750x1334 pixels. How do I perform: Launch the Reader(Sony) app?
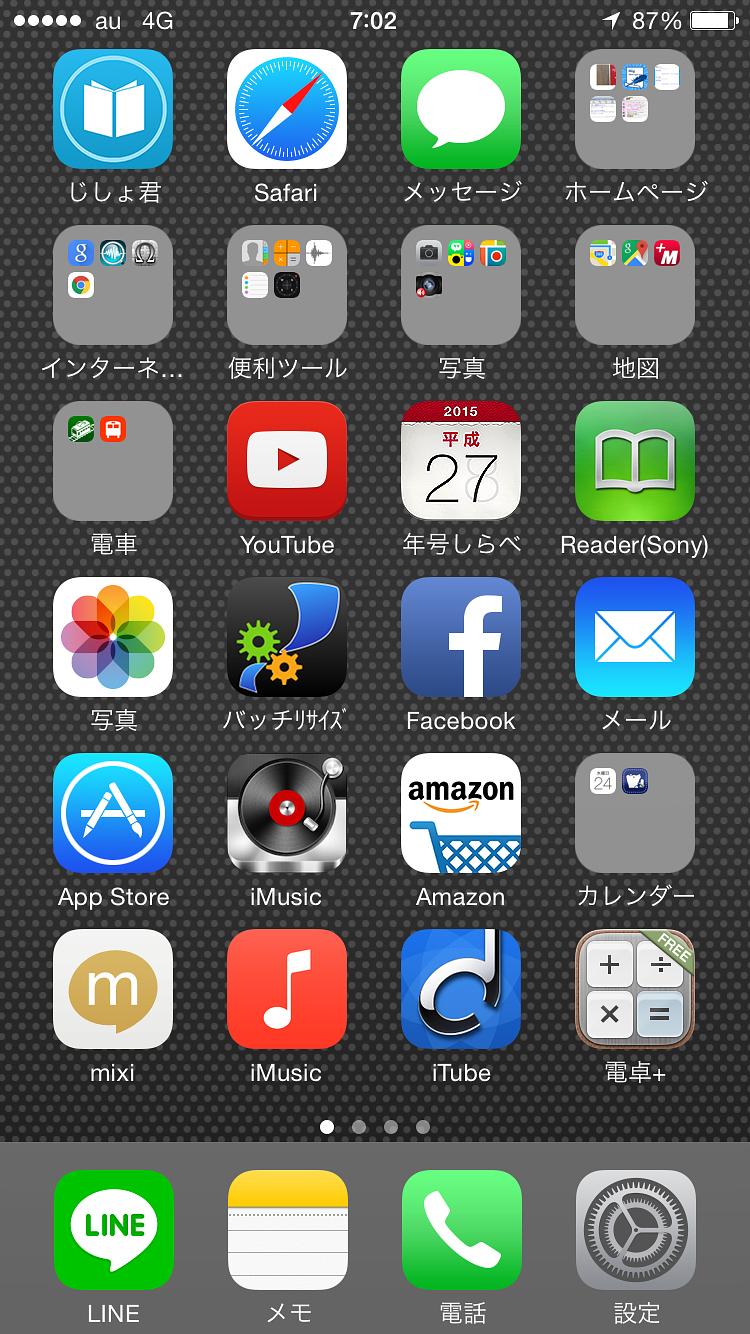635,461
